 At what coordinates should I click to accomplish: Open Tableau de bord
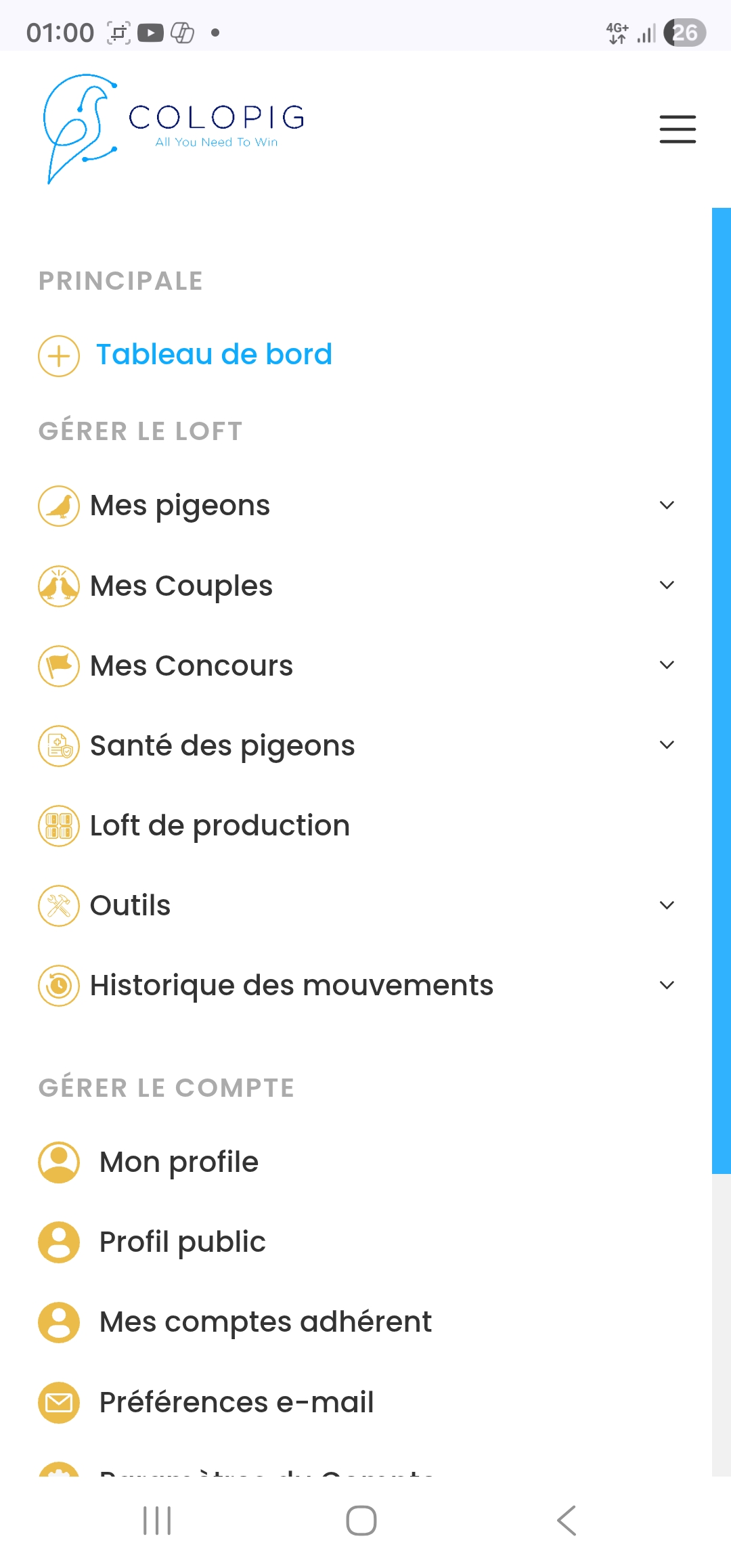214,355
